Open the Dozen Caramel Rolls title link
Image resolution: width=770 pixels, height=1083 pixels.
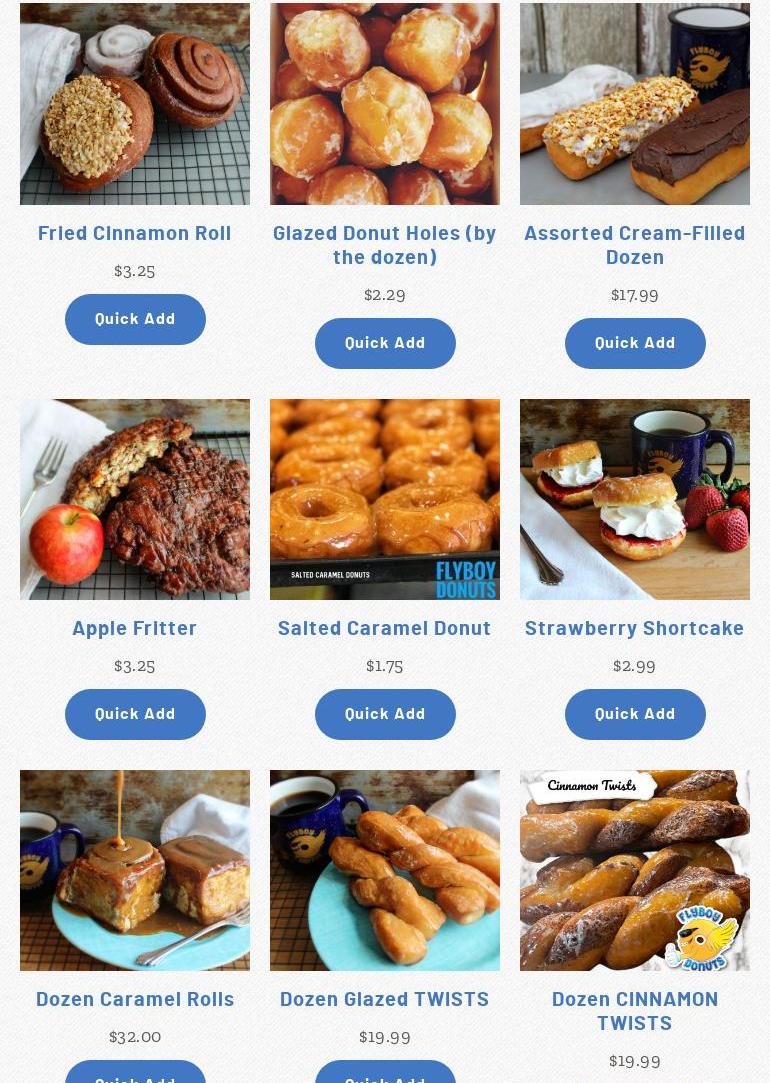[x=135, y=999]
